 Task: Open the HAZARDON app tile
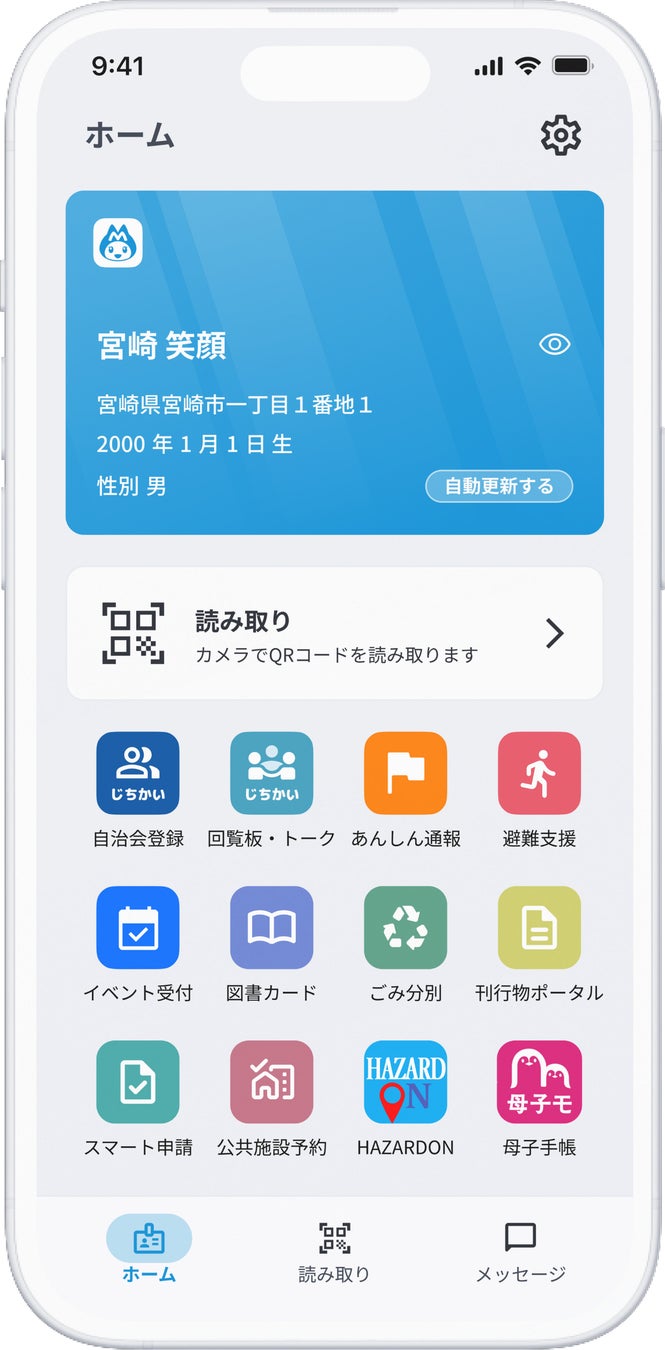click(x=405, y=1082)
